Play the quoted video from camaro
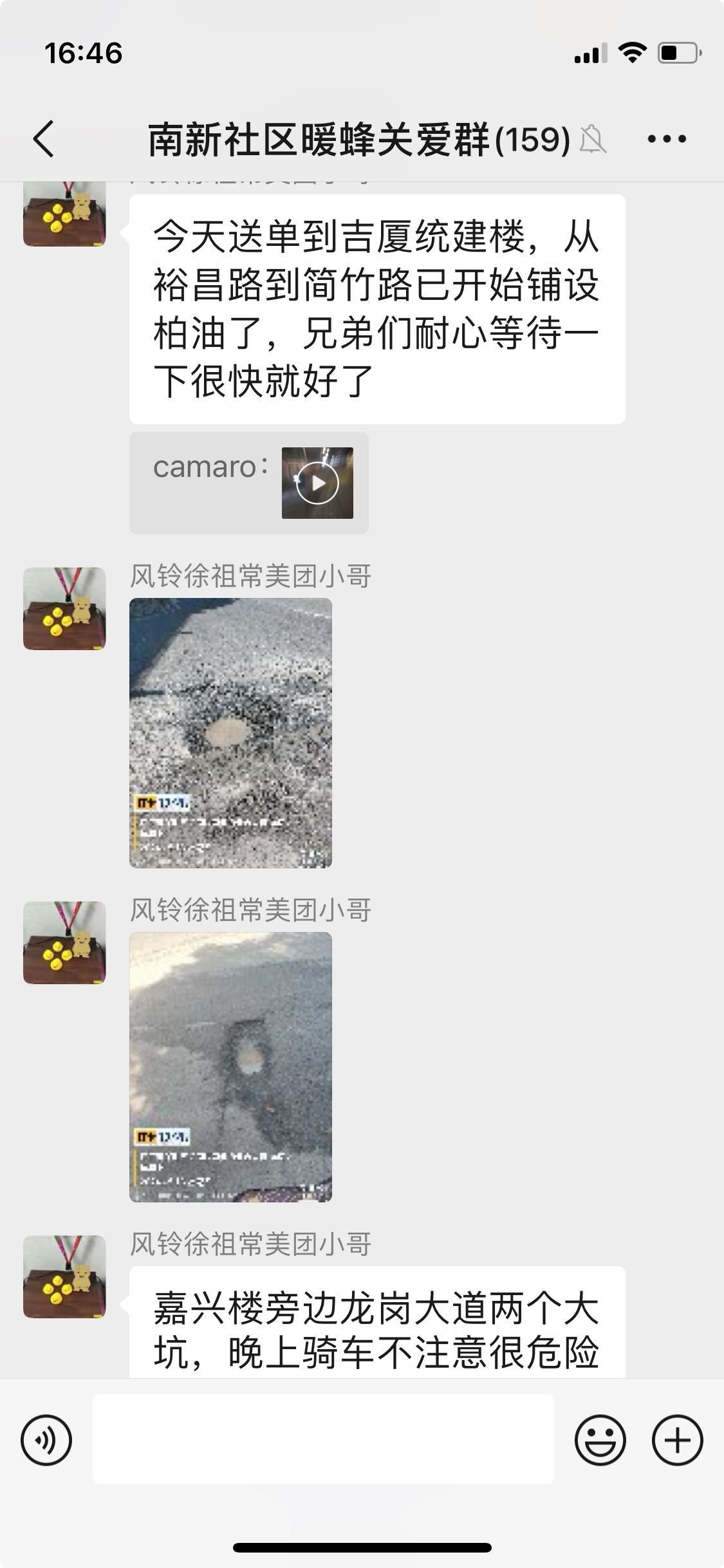Image resolution: width=724 pixels, height=1568 pixels. click(317, 483)
